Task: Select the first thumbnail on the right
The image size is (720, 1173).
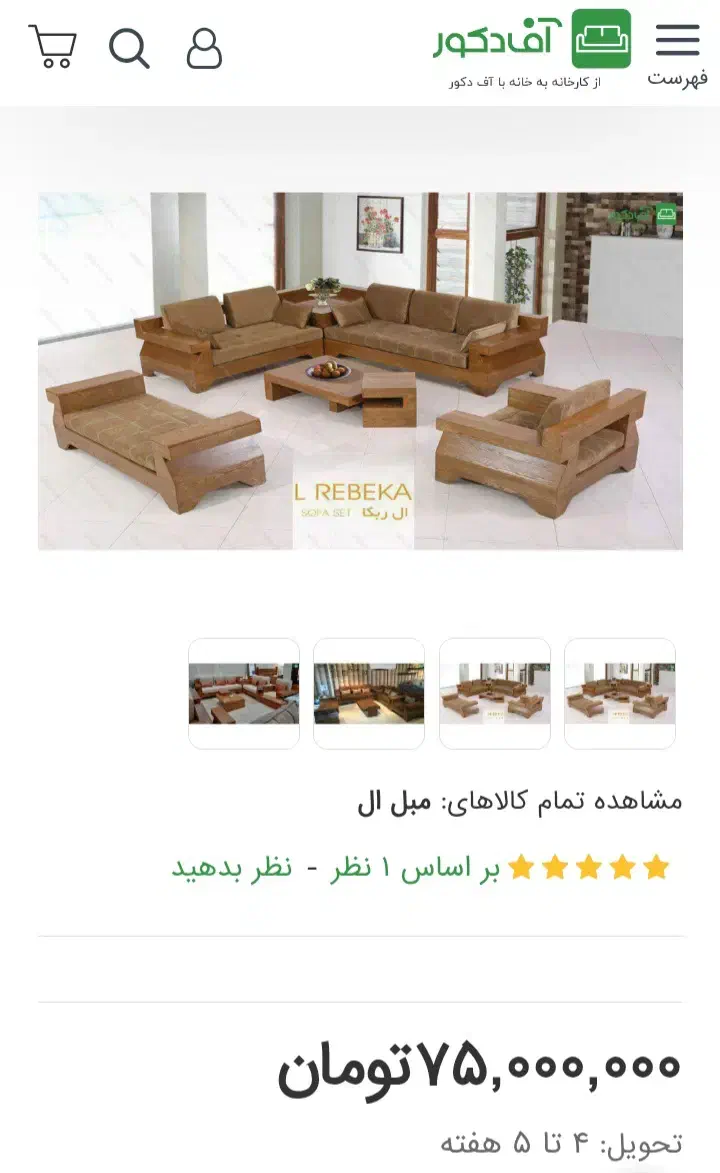Action: point(620,693)
